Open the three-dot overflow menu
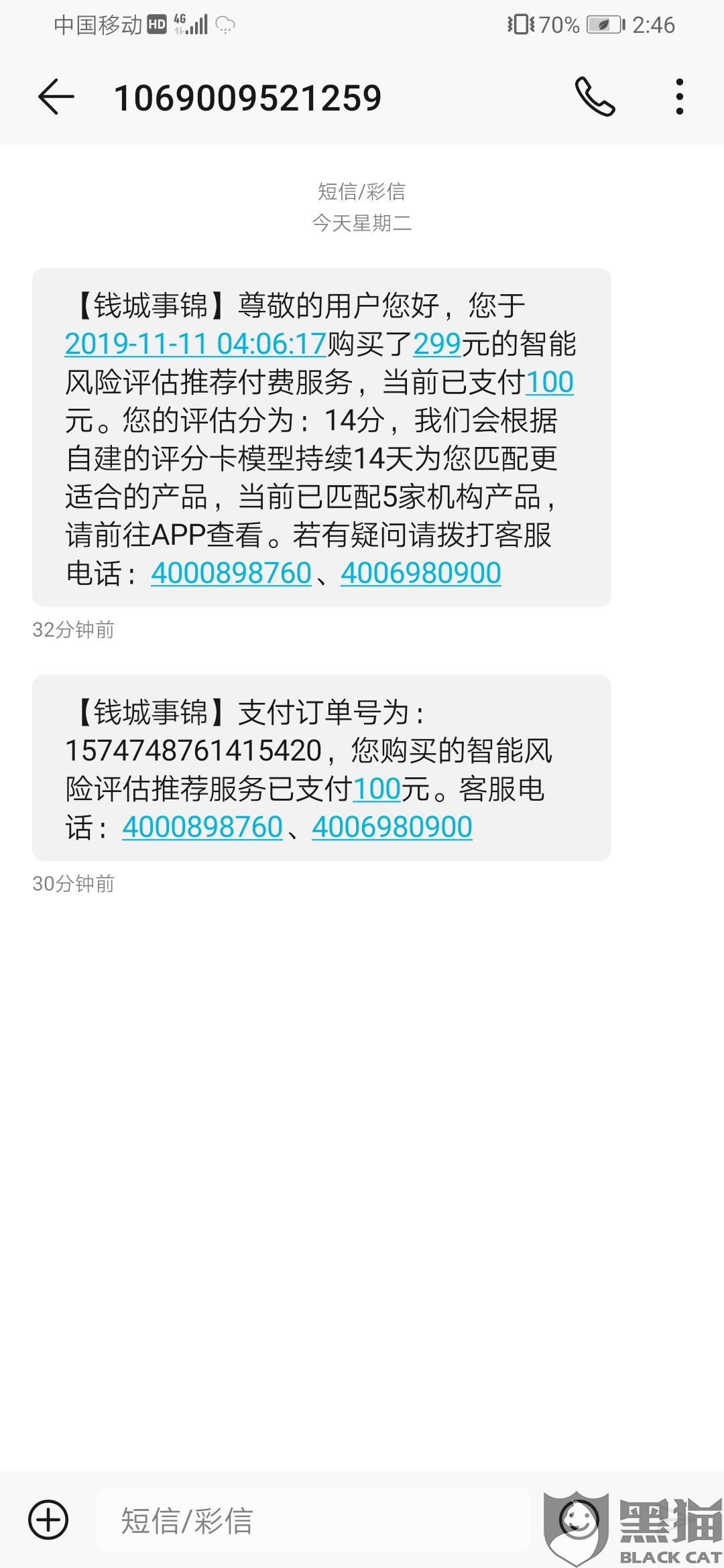 (x=679, y=97)
